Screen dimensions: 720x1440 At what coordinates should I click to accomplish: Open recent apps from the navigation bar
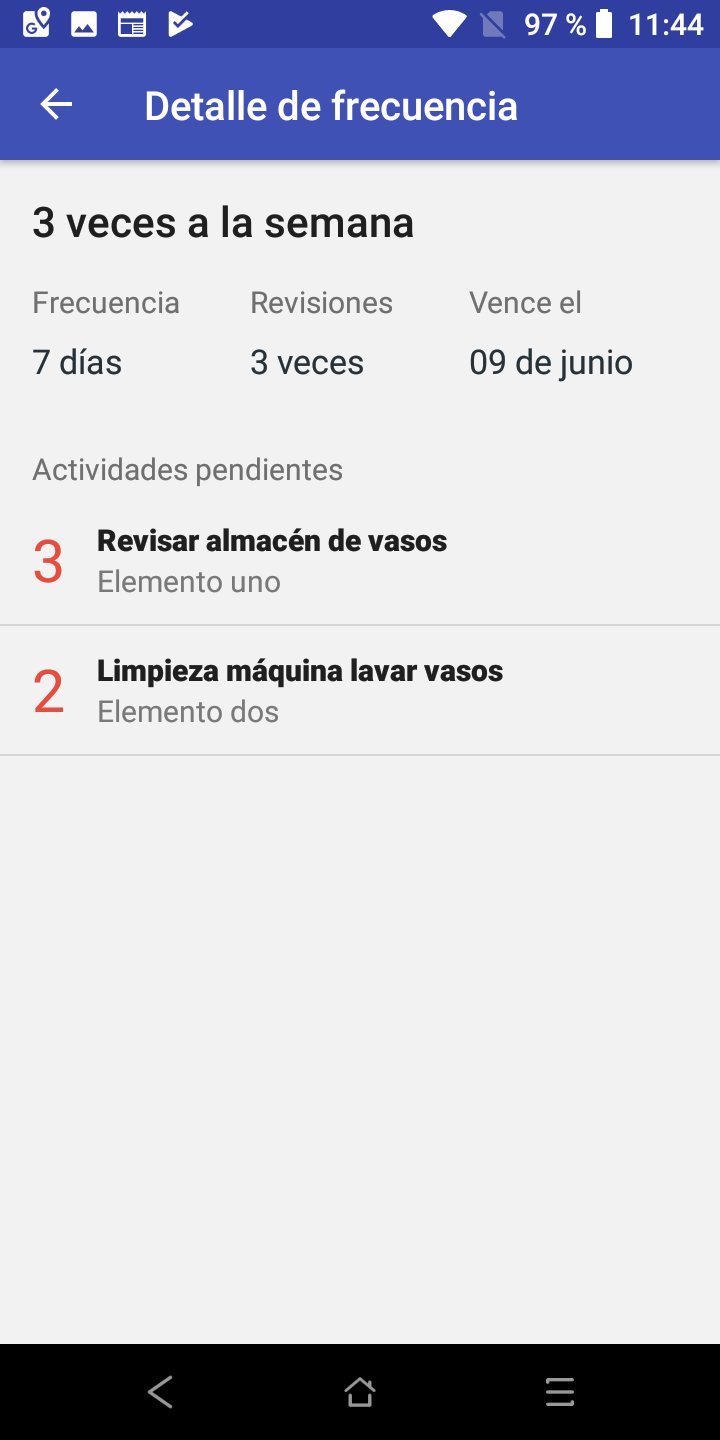click(x=559, y=1391)
